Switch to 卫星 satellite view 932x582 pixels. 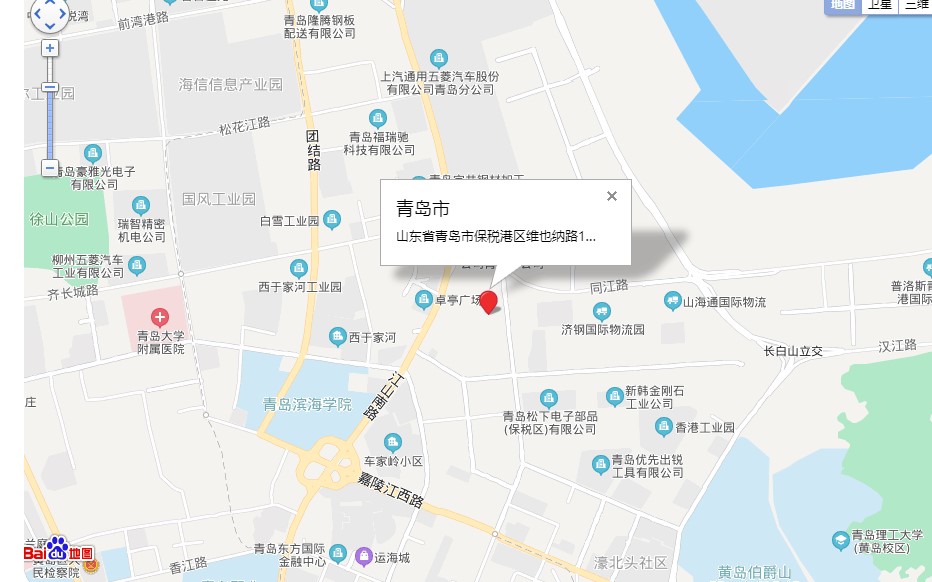click(x=879, y=5)
